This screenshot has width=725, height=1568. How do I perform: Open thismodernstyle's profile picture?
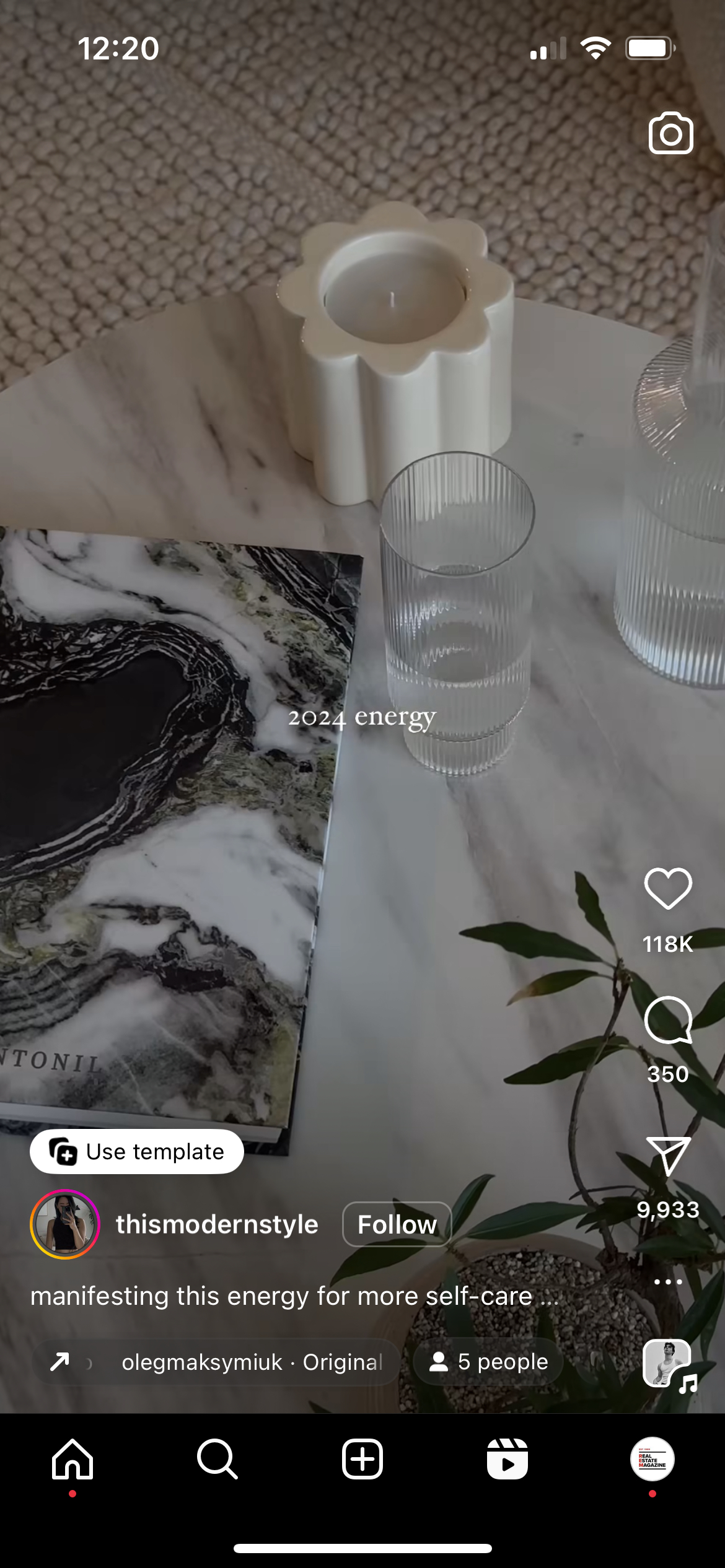click(65, 1224)
